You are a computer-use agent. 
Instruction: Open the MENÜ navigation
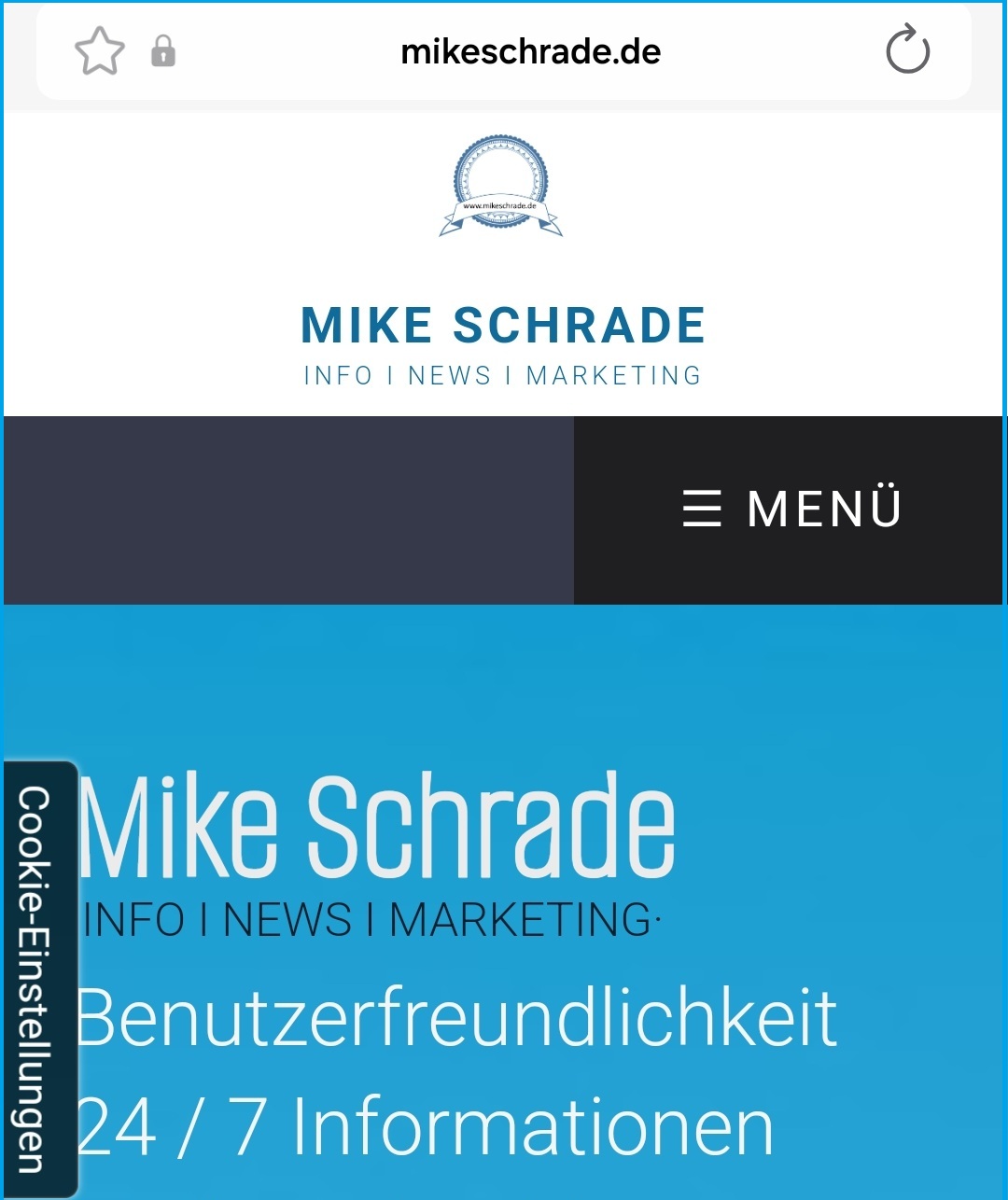(x=790, y=509)
